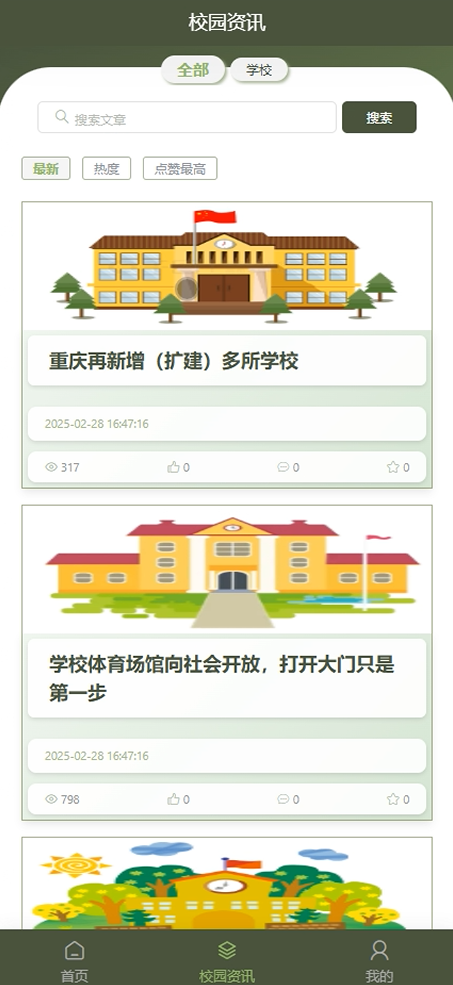Screen dimensions: 453x985
Task: Switch to the 我的 tab
Action: 379,960
